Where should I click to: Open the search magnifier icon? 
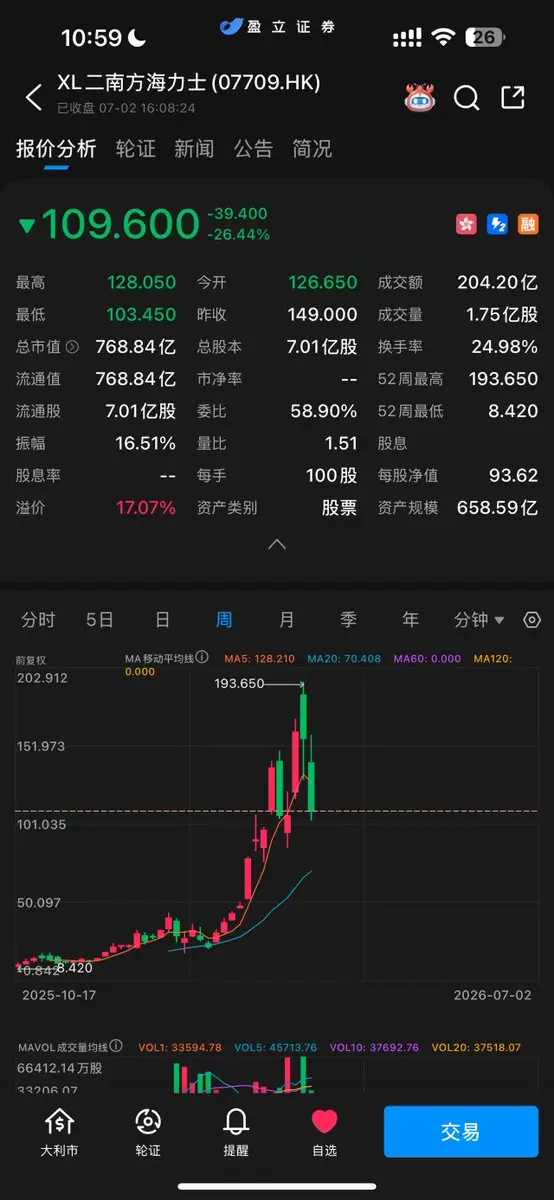pyautogui.click(x=466, y=98)
